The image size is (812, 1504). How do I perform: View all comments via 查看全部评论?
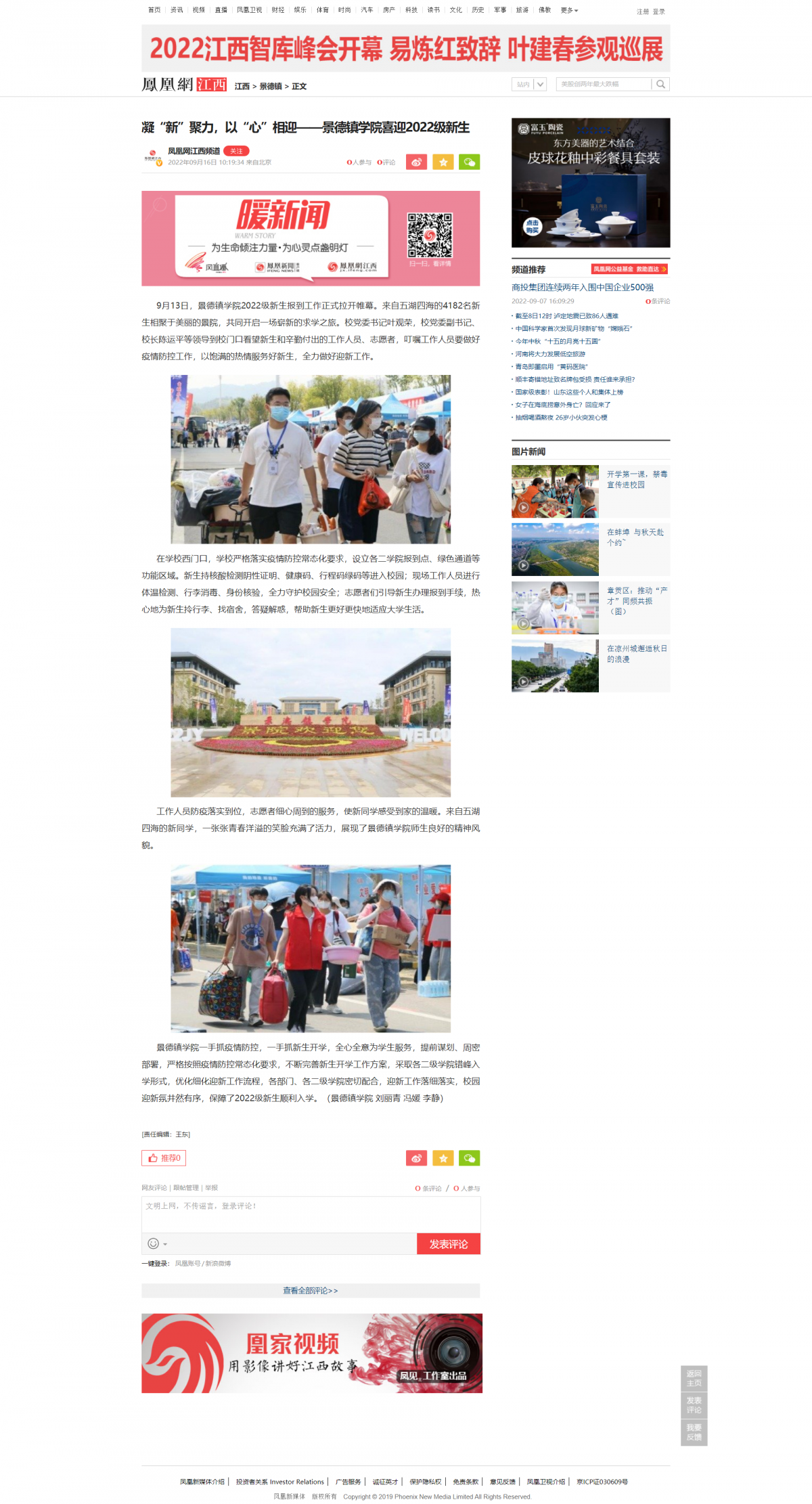point(311,1291)
